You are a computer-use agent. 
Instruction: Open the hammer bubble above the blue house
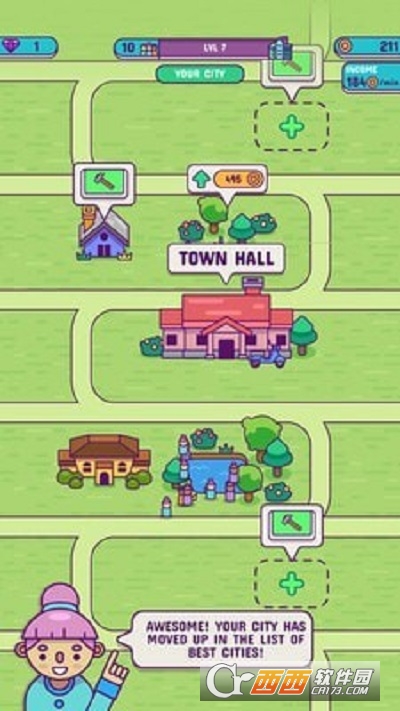(x=104, y=185)
